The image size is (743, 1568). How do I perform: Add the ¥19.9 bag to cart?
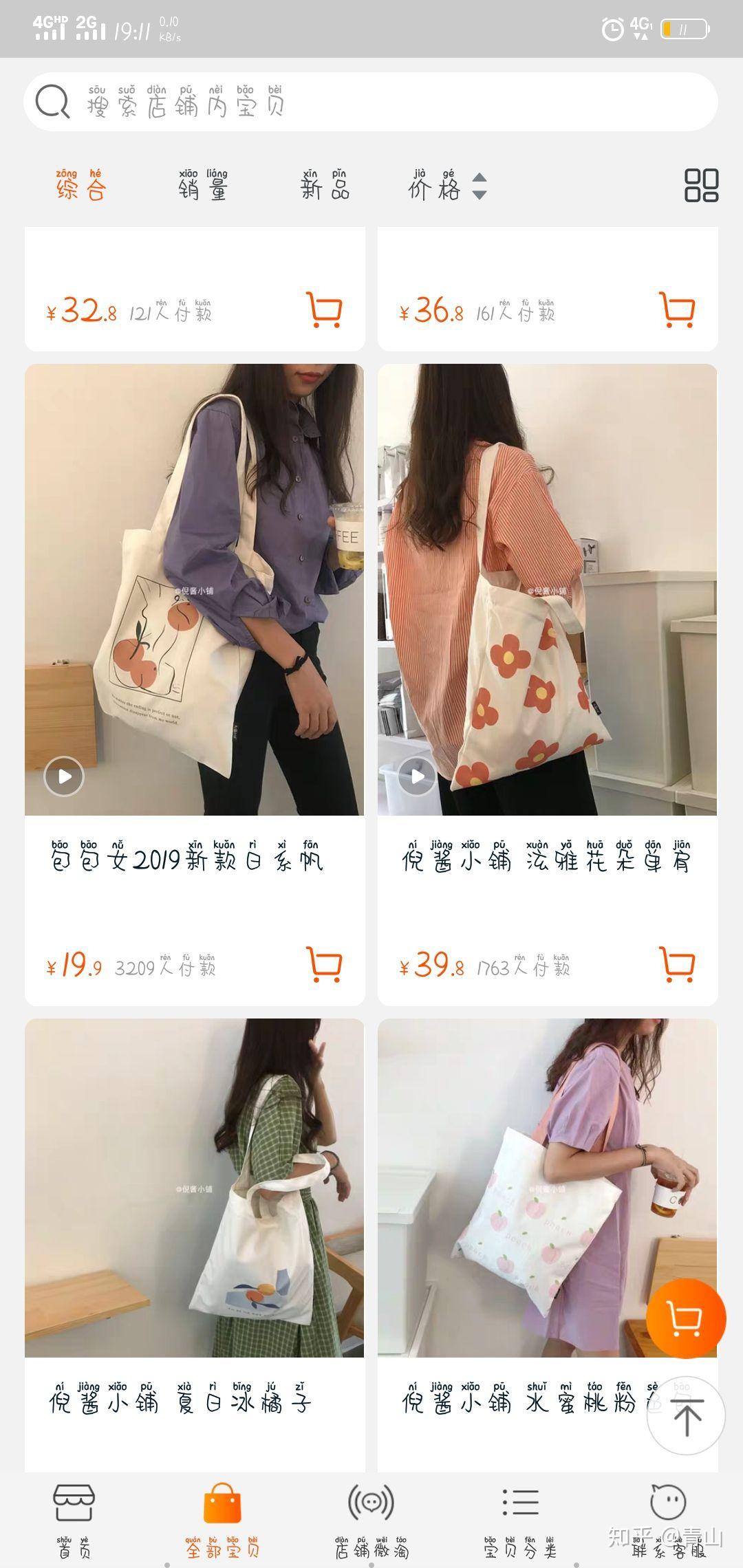tap(324, 964)
